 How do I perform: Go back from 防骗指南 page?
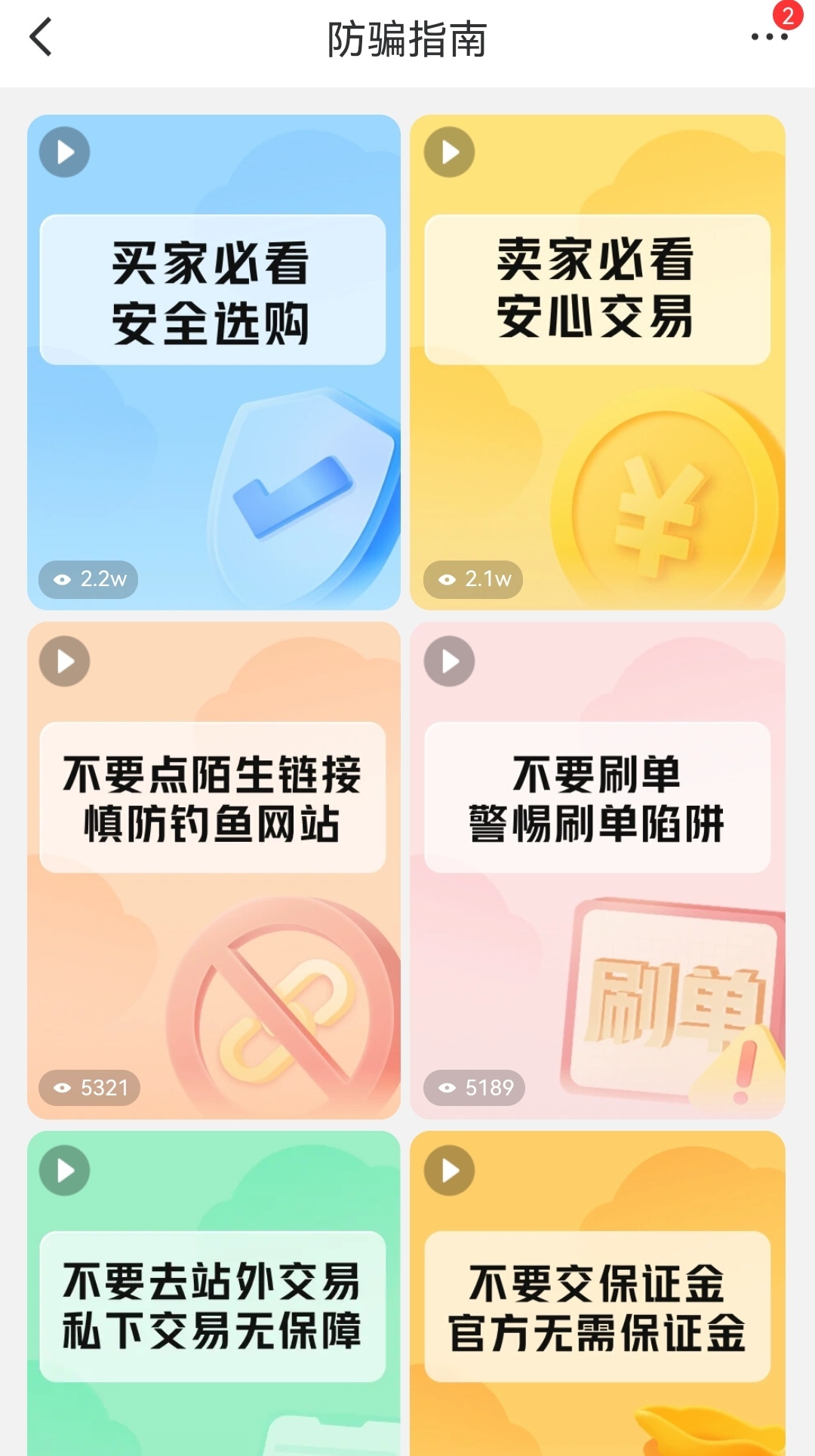point(41,38)
